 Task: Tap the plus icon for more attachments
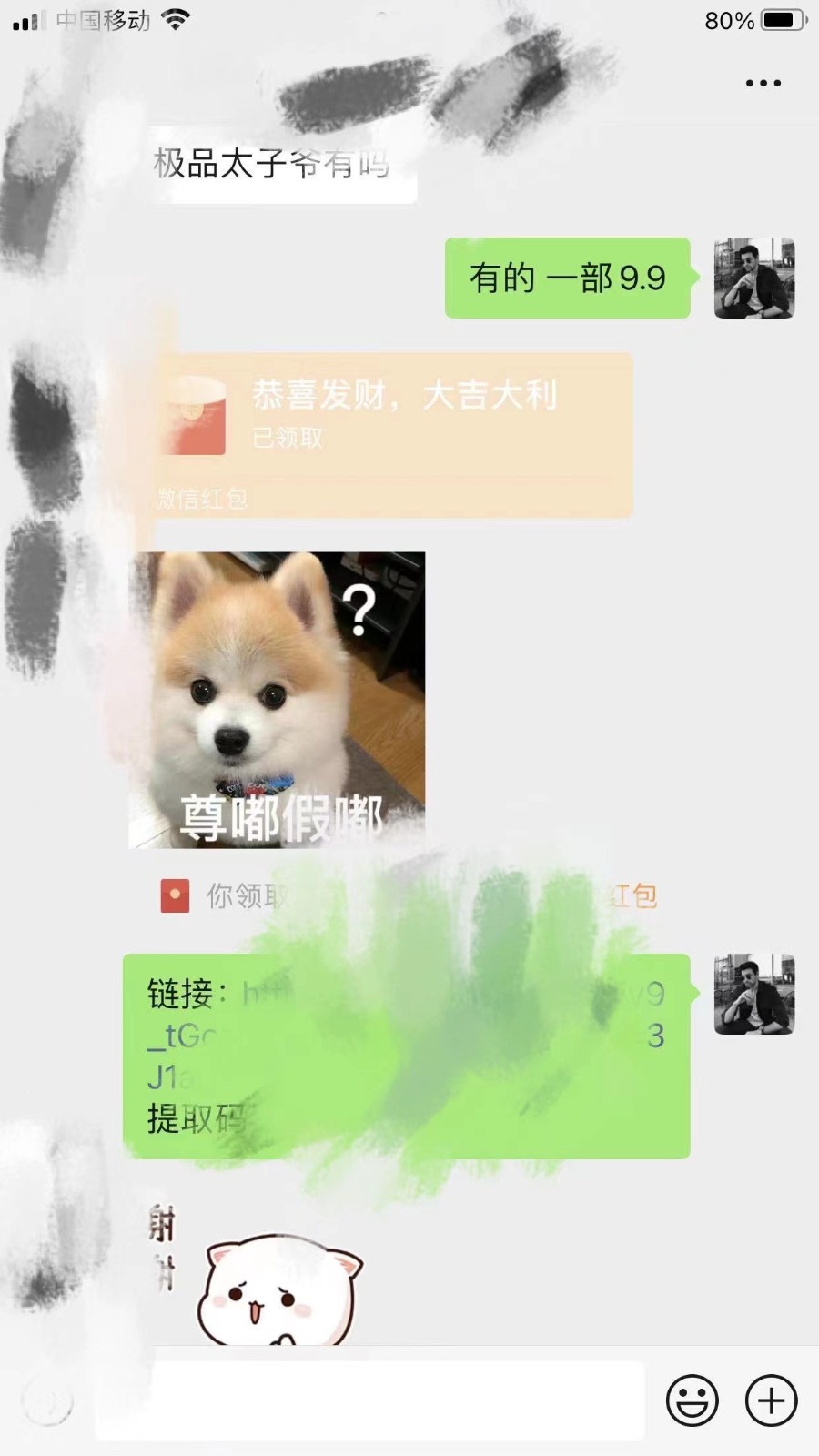tap(771, 1400)
